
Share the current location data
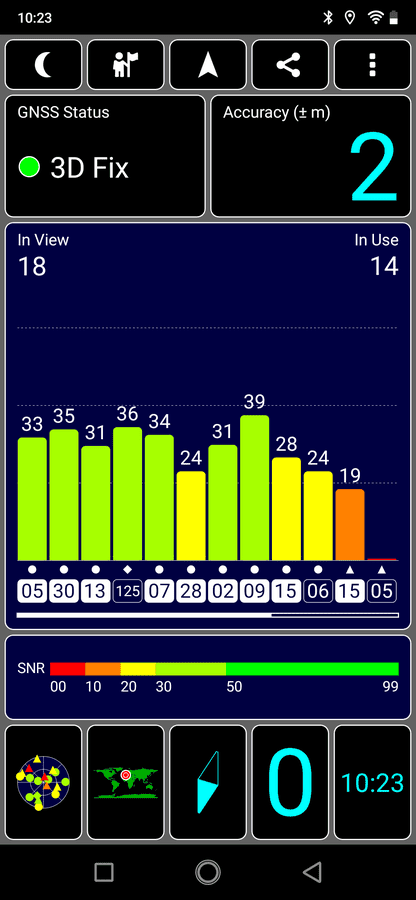click(x=290, y=65)
